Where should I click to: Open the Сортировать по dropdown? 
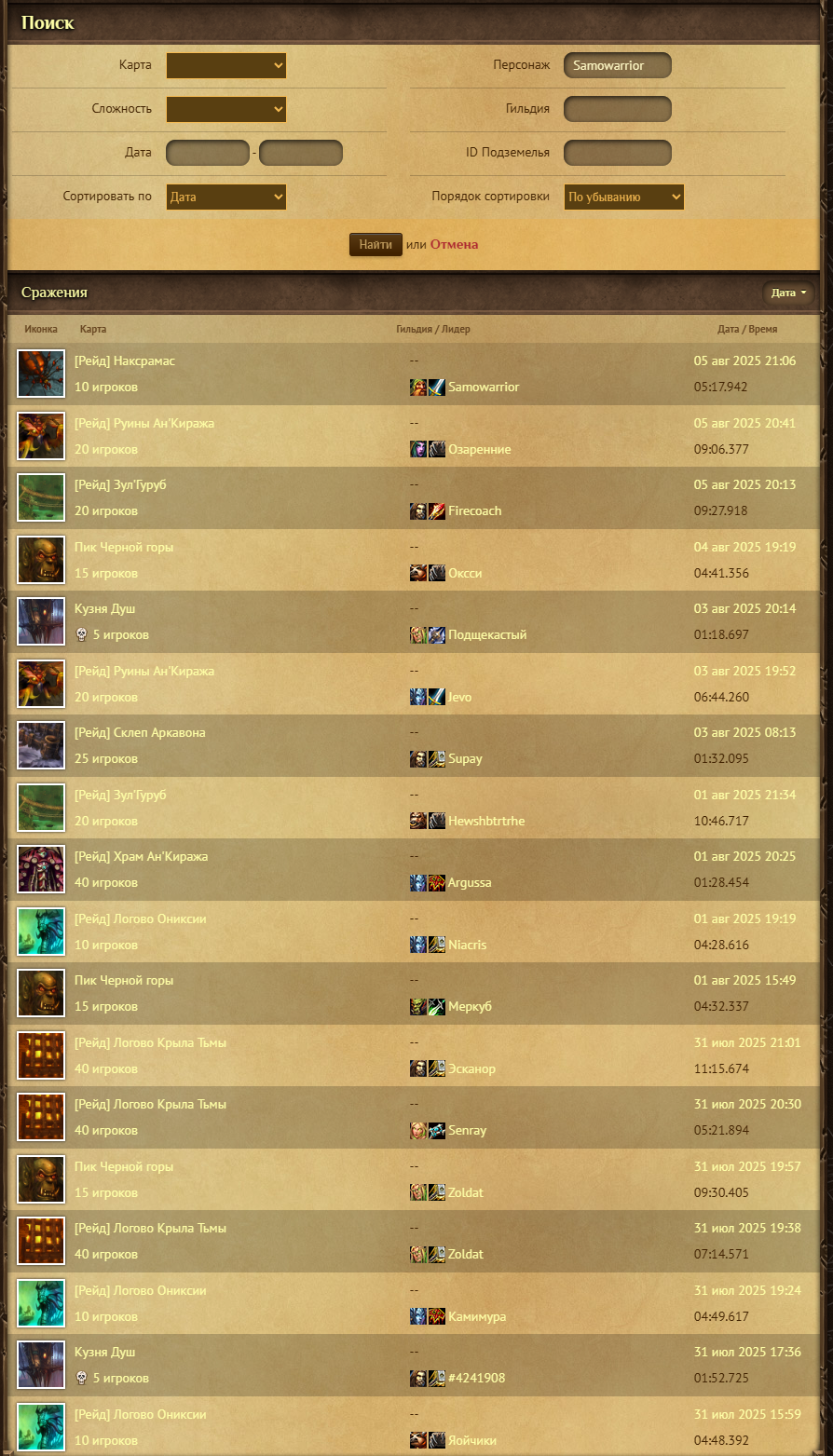226,197
